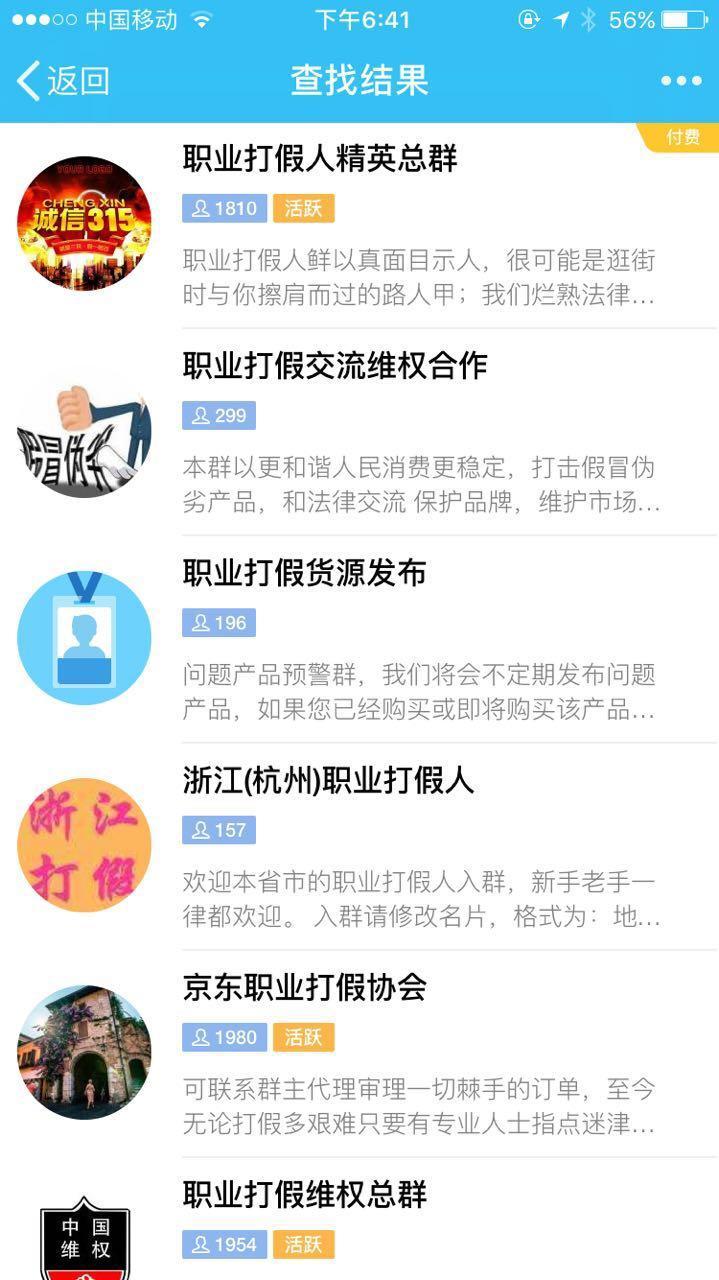Go back using the 返回 button
The width and height of the screenshot is (719, 1280).
click(x=63, y=81)
